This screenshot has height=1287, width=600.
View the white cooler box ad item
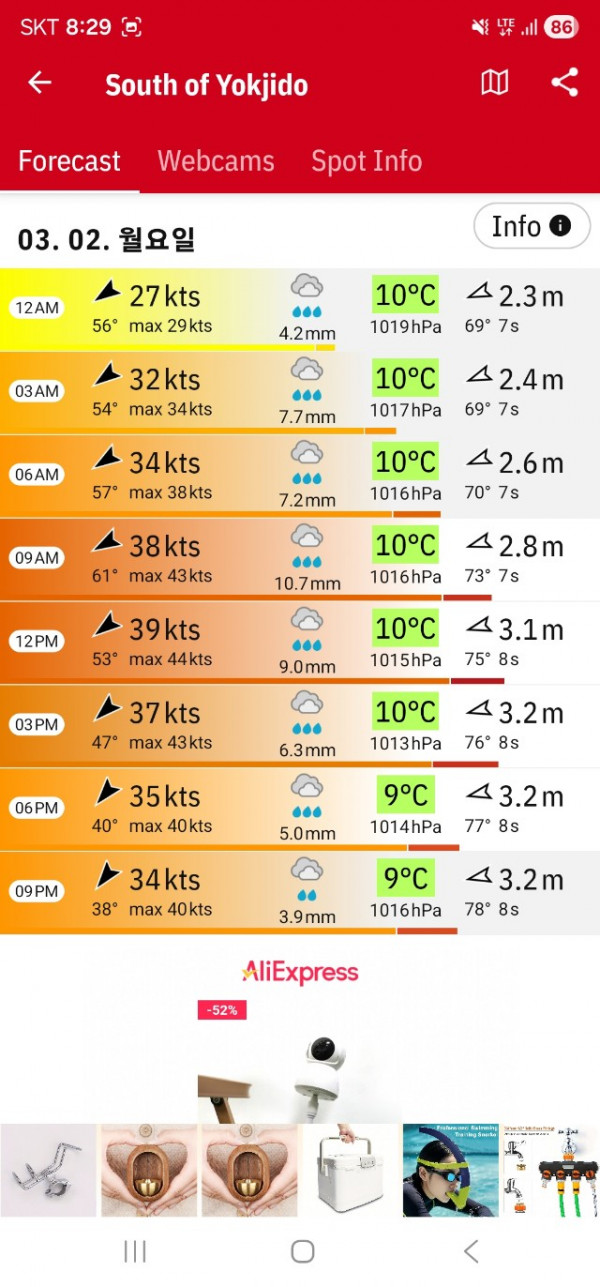point(349,1170)
